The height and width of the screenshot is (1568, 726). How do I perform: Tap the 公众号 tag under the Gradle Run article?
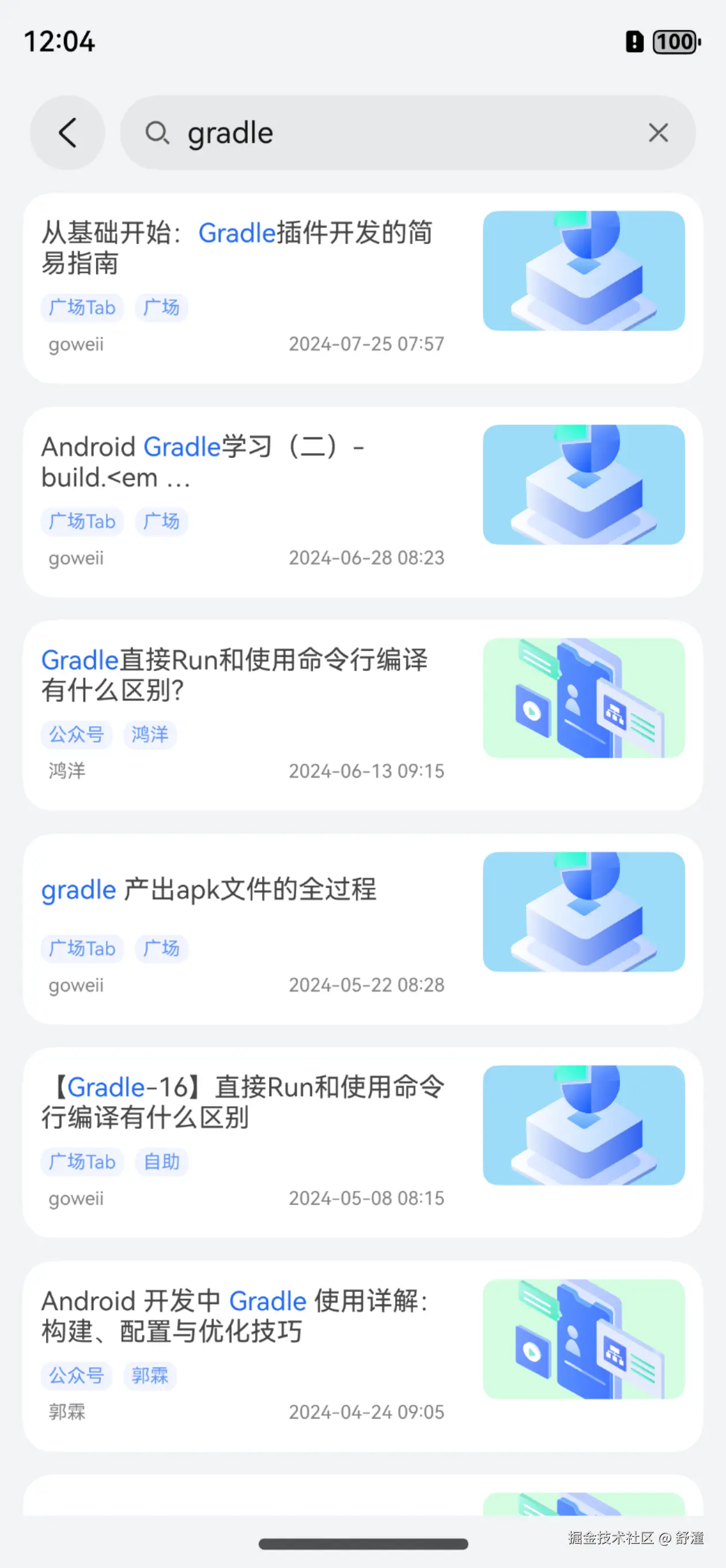[x=75, y=734]
